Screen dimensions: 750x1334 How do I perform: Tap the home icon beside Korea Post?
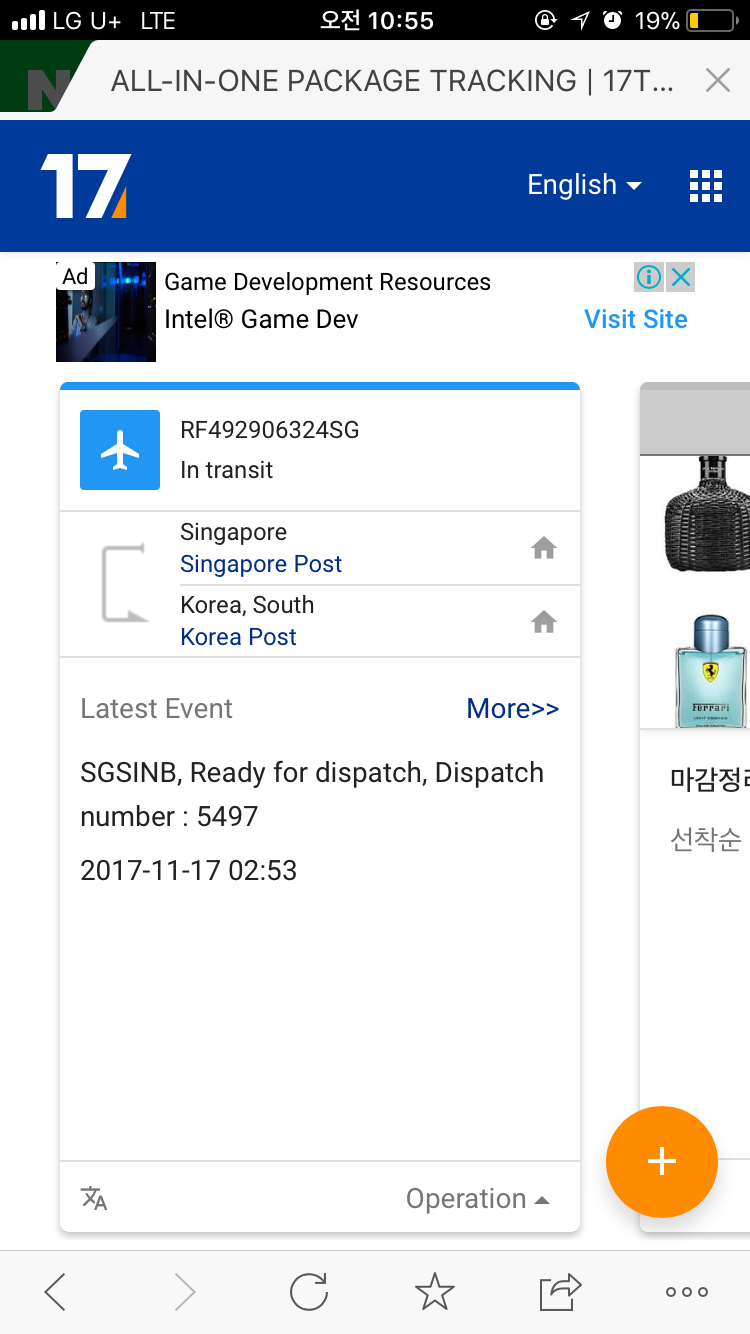tap(543, 622)
